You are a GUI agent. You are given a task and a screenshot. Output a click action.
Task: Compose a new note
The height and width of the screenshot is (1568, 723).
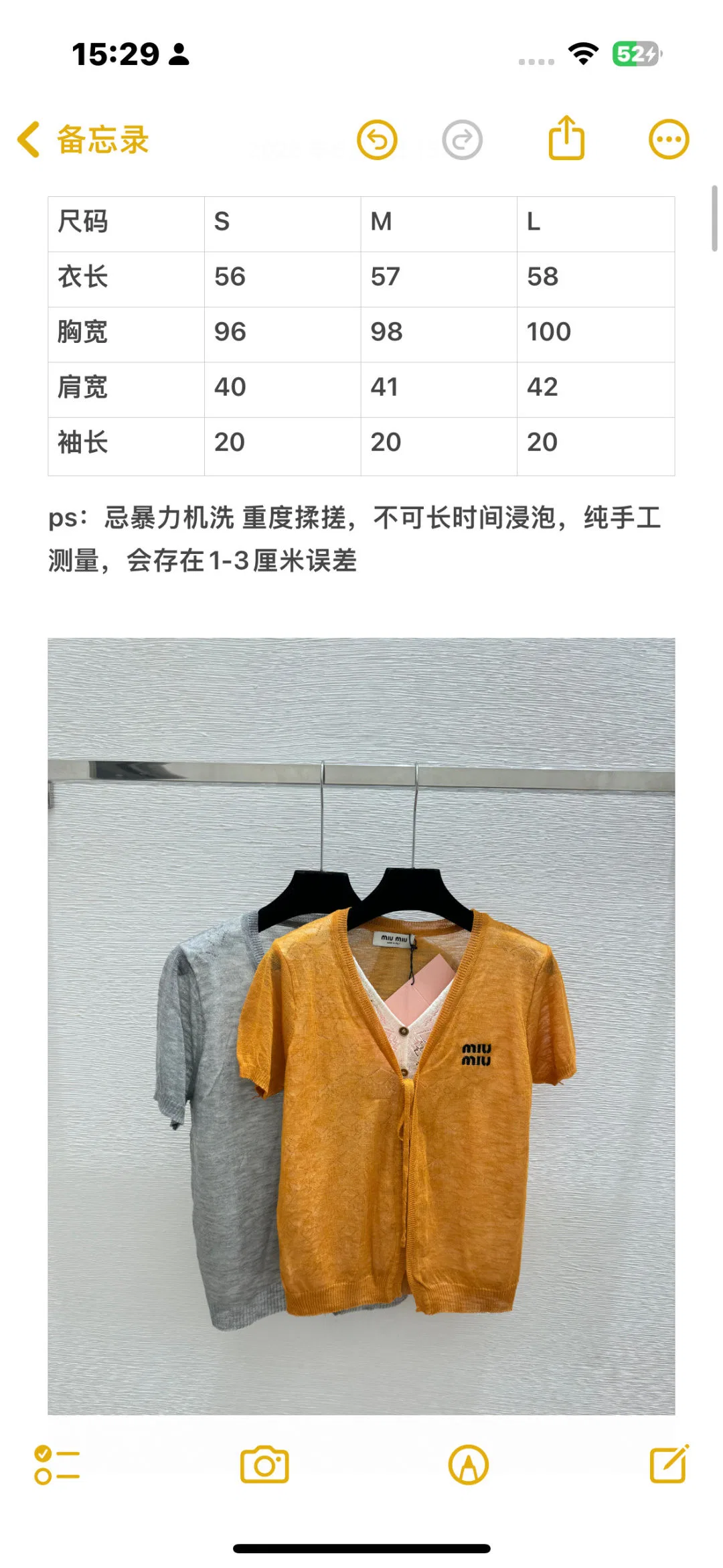(x=669, y=1464)
